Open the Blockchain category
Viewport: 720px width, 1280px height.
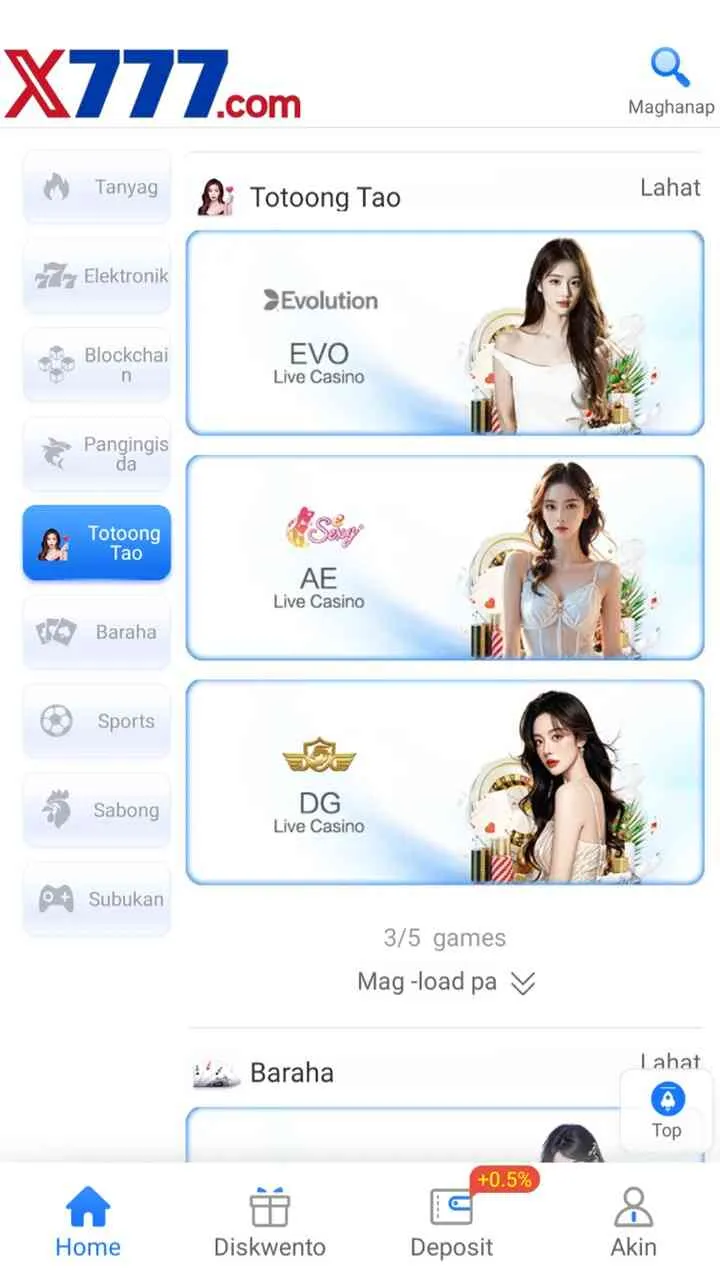[x=97, y=365]
